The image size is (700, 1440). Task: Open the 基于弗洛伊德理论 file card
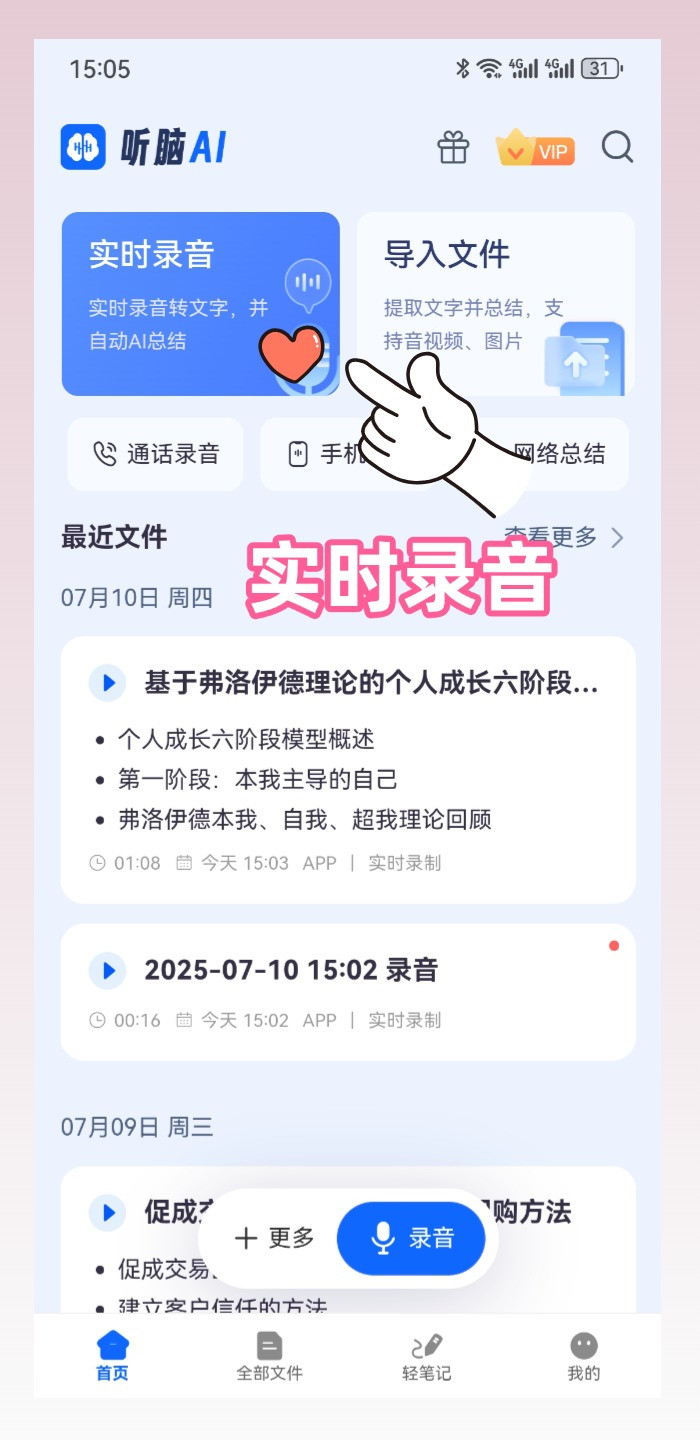348,770
